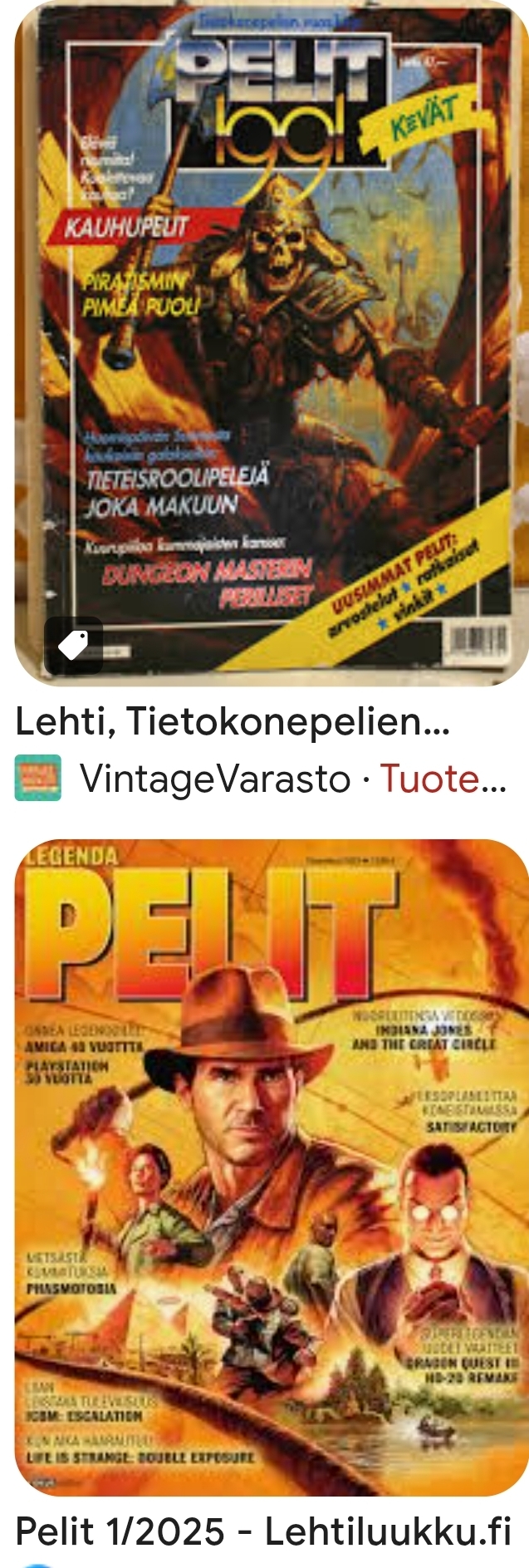Open the VintageVarasto source link

(214, 779)
